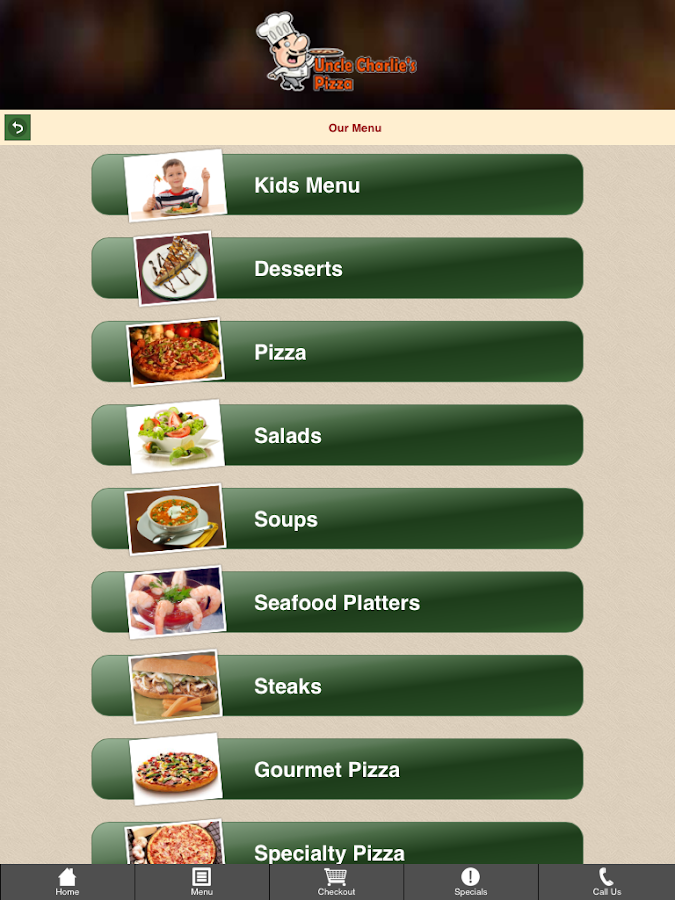Tap the Call Us tab
This screenshot has height=900, width=675.
(x=606, y=882)
